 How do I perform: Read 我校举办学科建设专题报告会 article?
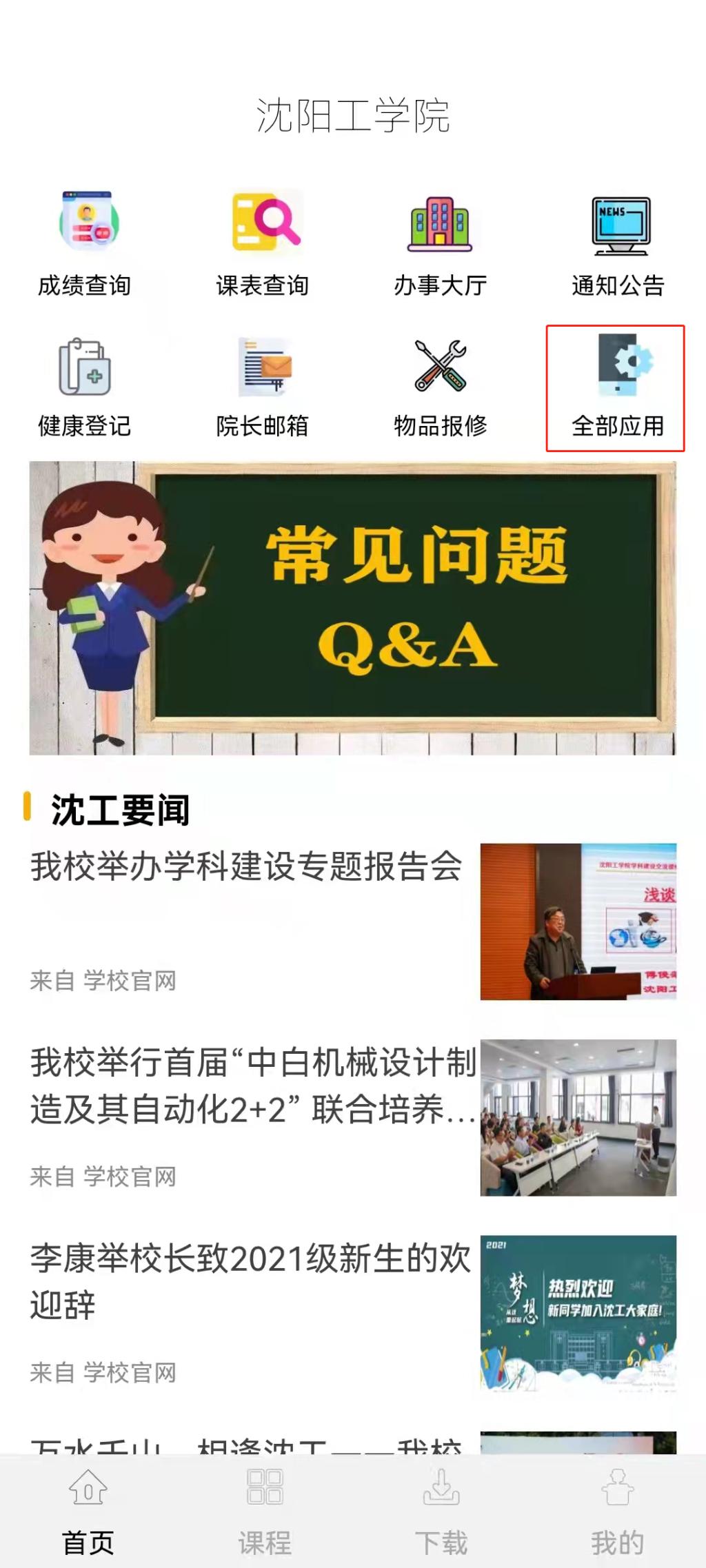(x=246, y=866)
